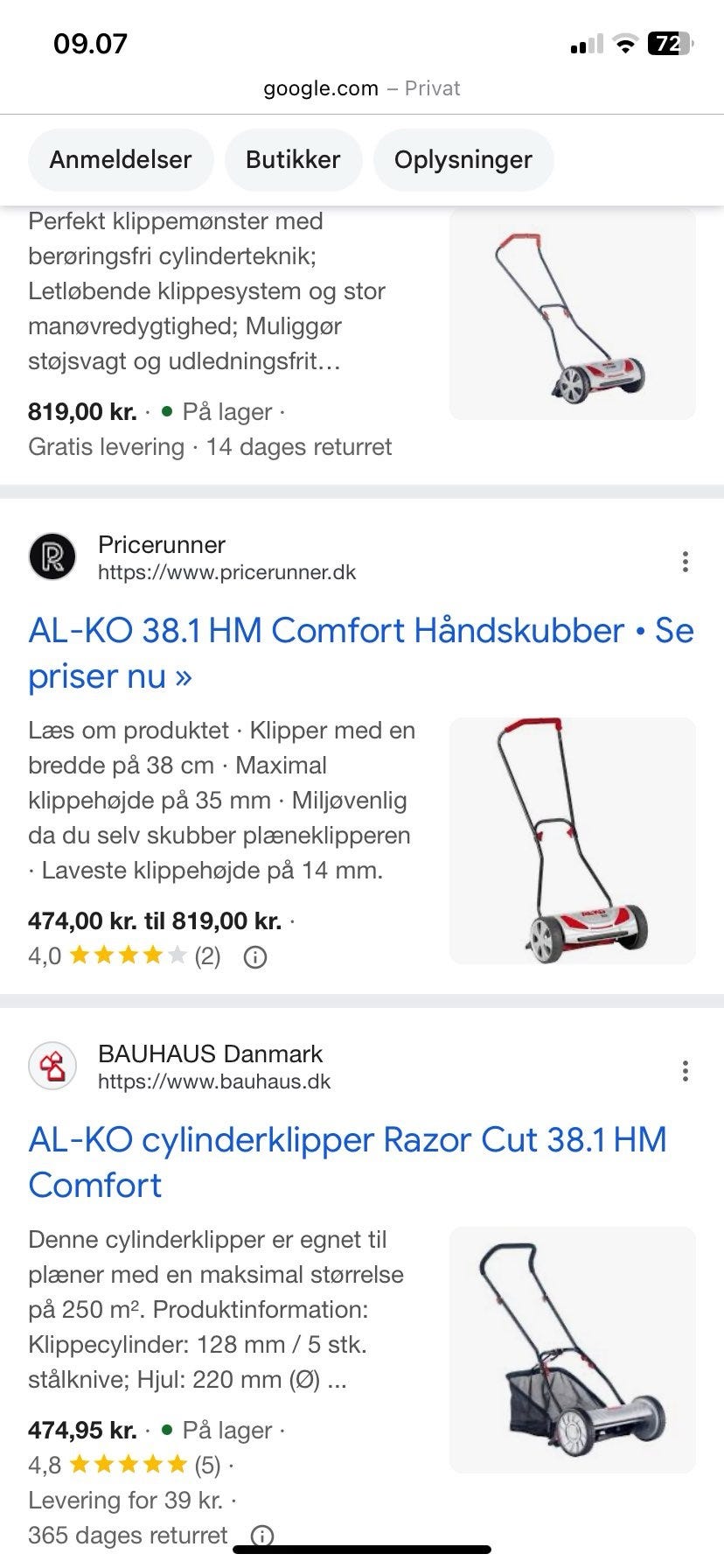This screenshot has height=1568, width=724.
Task: Tap the info icon next to the 4,0 rating
Action: click(x=254, y=958)
